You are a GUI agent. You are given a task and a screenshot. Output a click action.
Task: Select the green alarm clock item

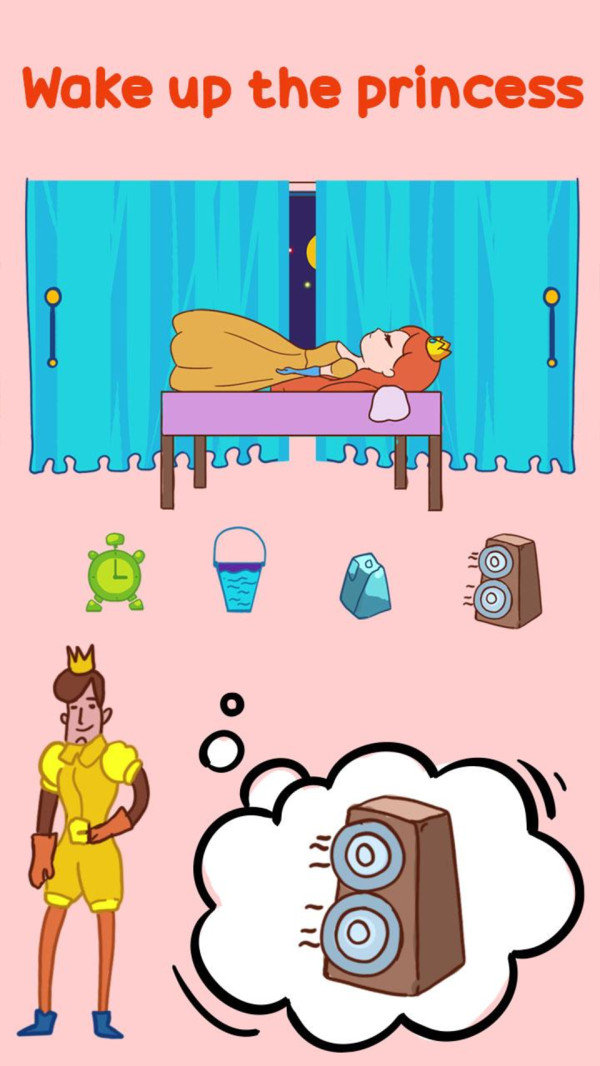[x=115, y=573]
